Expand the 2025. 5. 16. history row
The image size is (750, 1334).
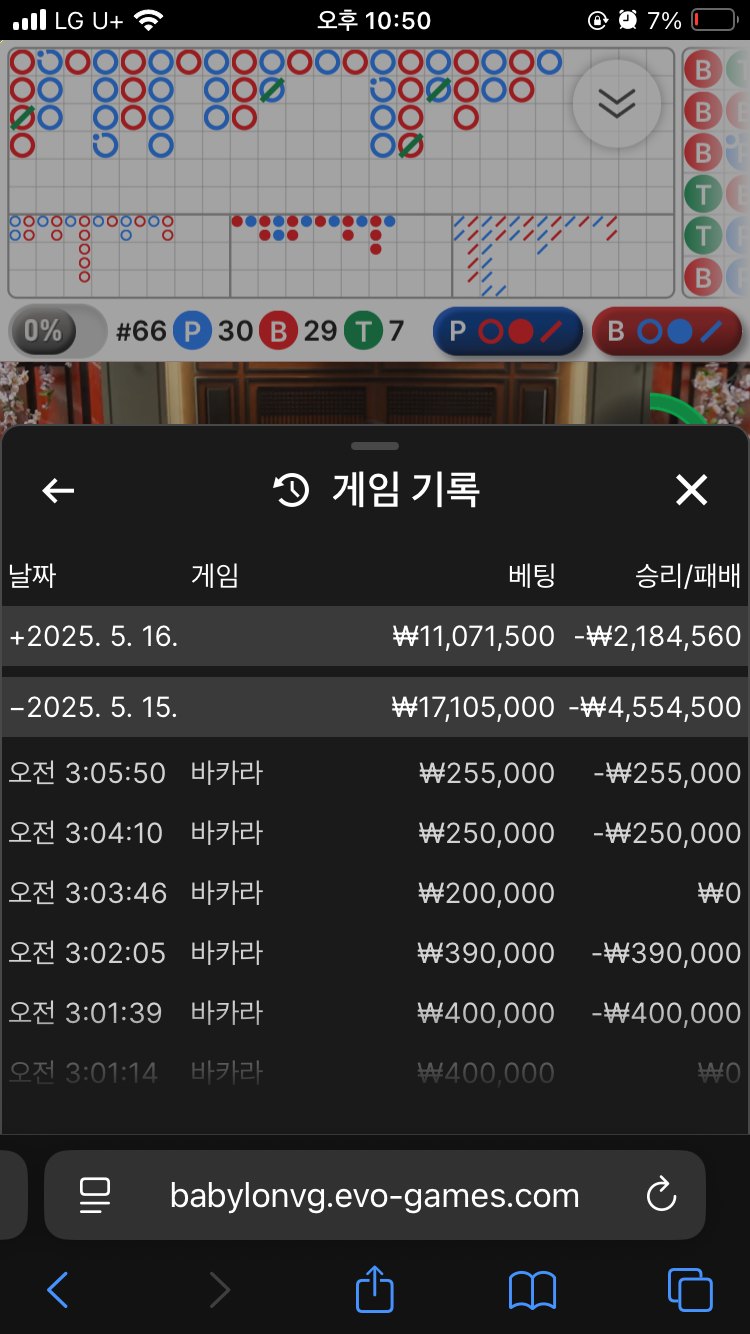click(374, 636)
